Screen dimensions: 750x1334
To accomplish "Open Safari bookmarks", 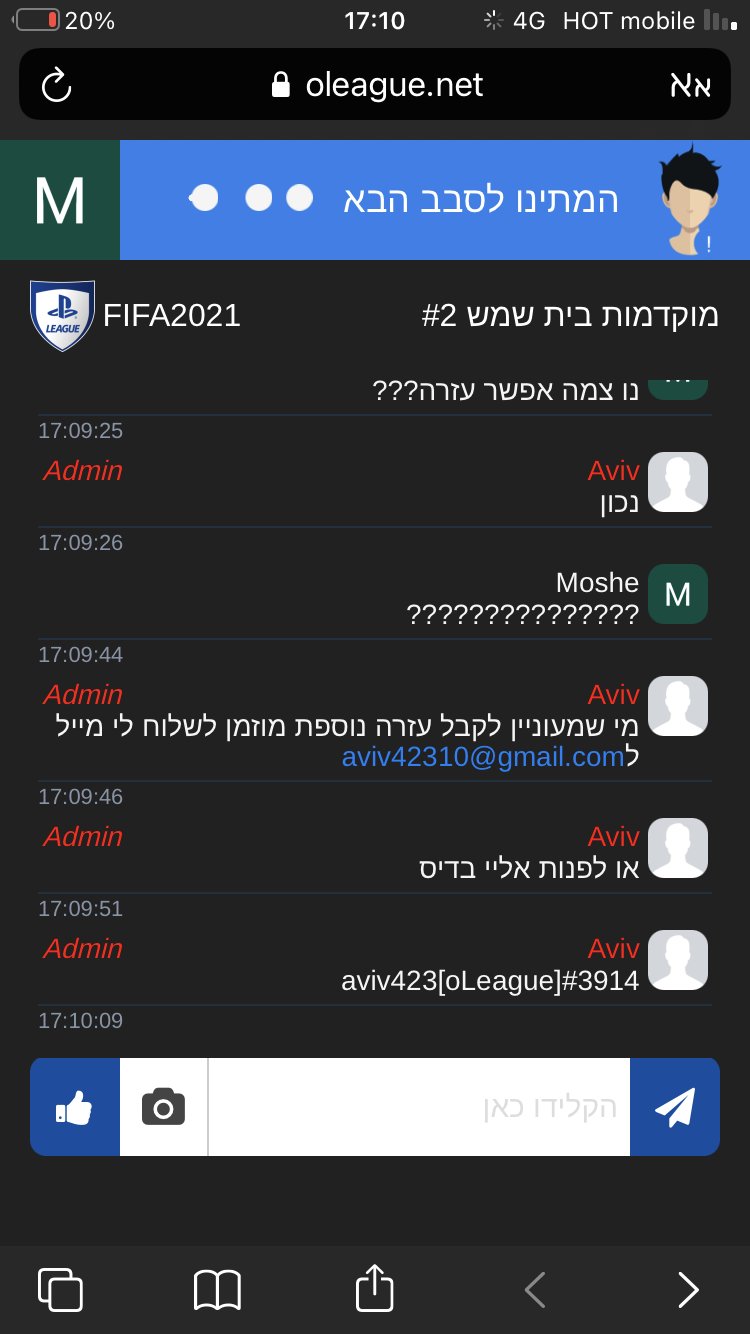I will pos(217,1289).
